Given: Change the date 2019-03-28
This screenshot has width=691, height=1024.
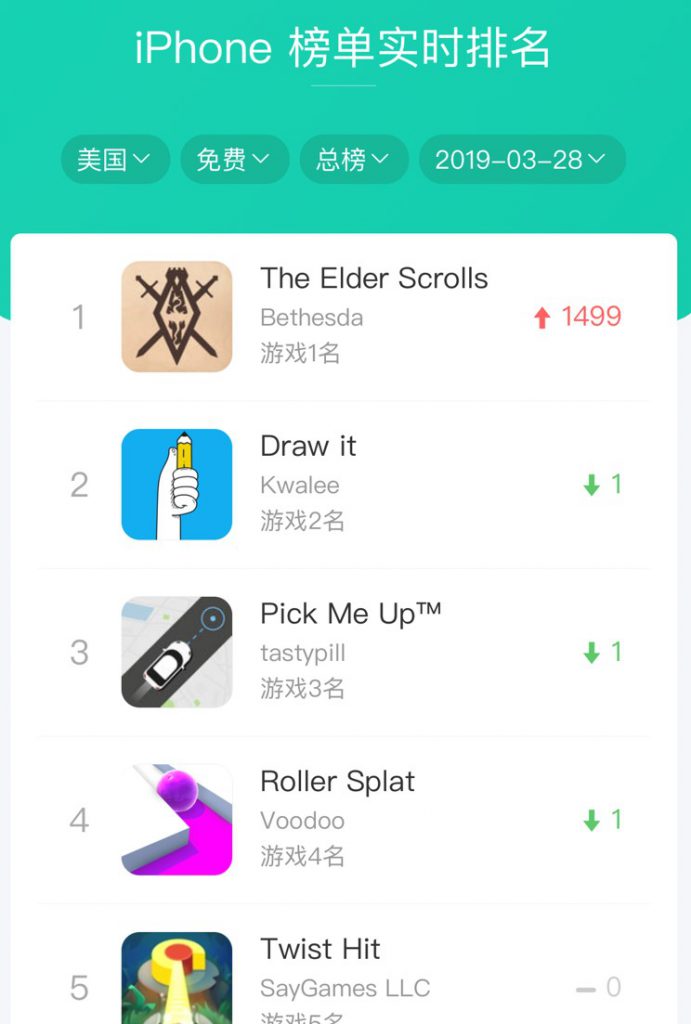Looking at the screenshot, I should click(x=521, y=159).
